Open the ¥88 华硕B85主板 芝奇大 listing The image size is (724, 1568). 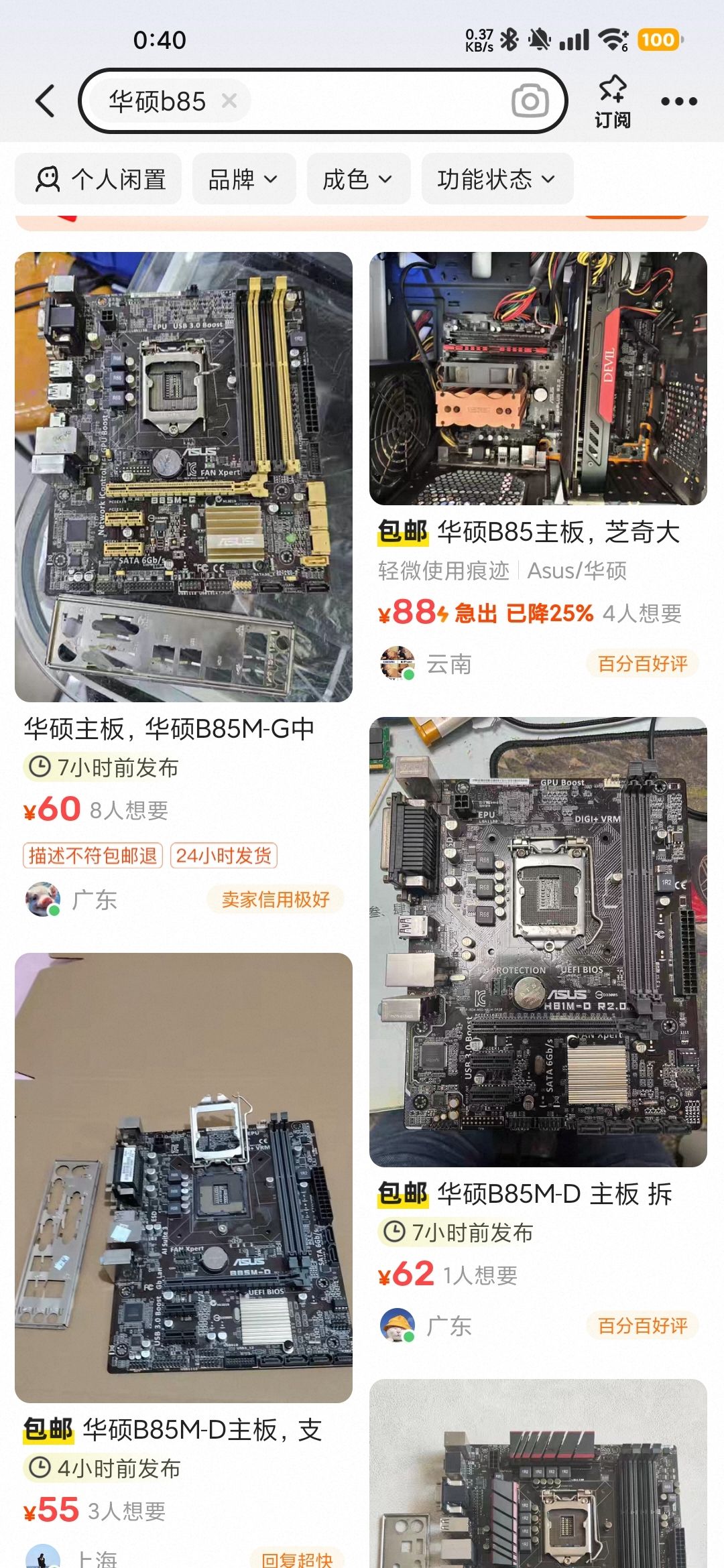coord(538,379)
